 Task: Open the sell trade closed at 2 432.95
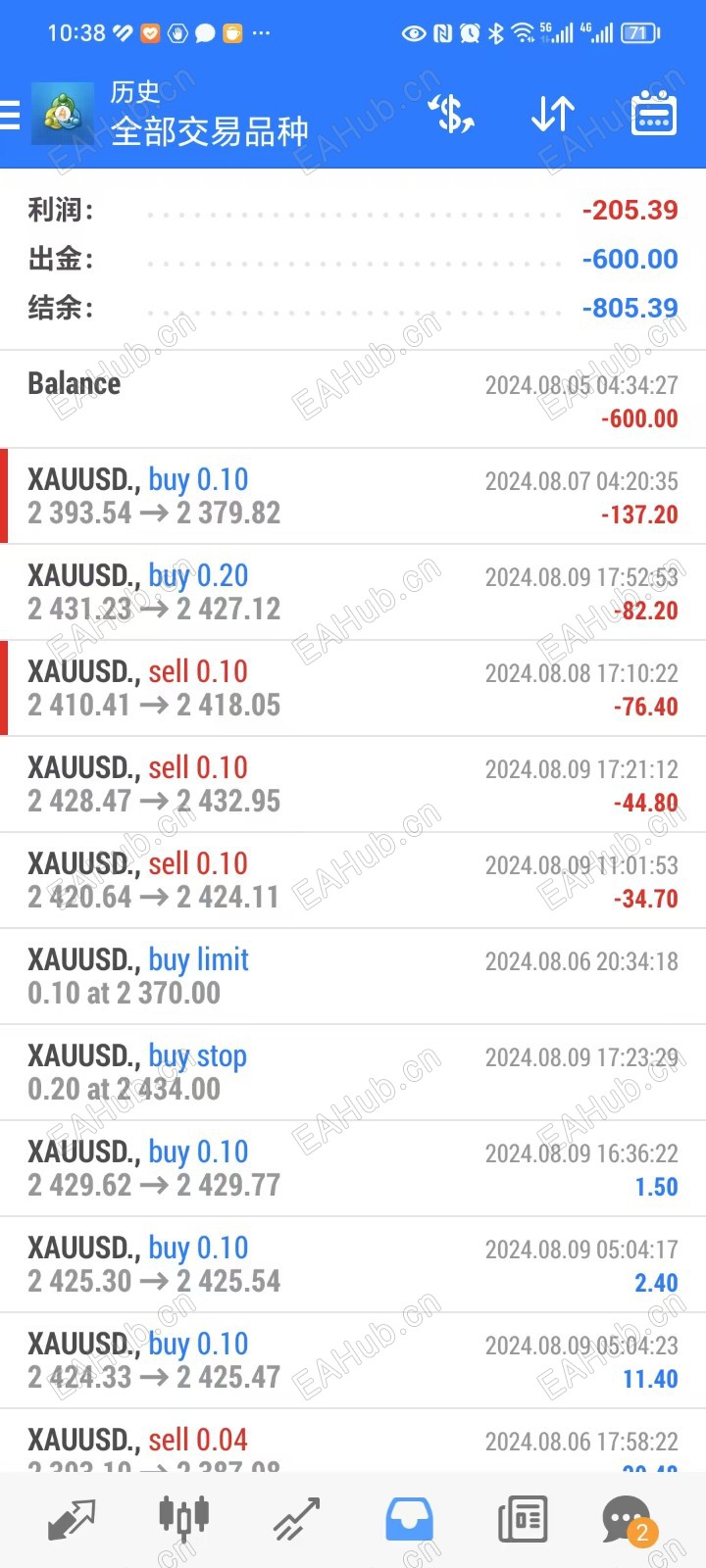[353, 784]
